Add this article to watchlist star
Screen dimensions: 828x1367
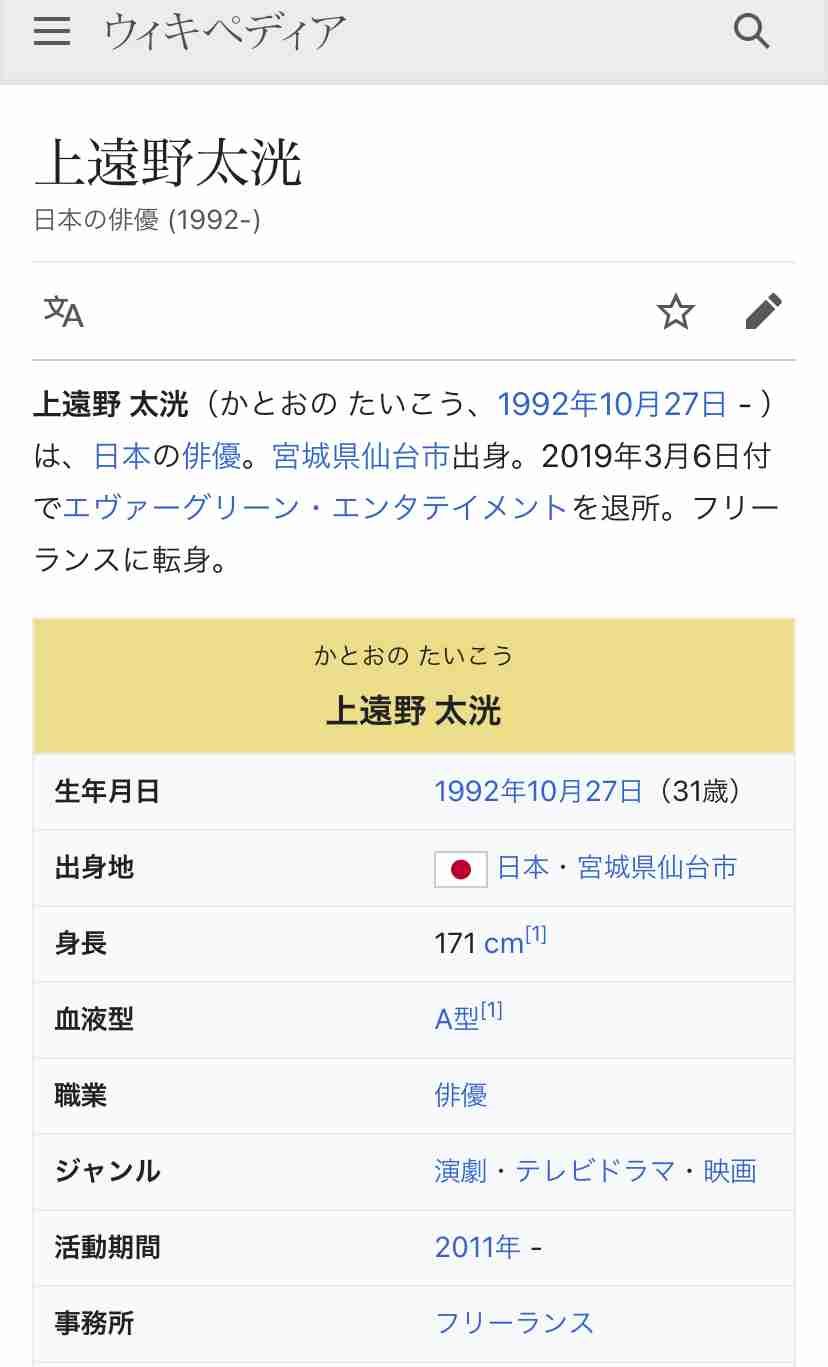[x=675, y=312]
